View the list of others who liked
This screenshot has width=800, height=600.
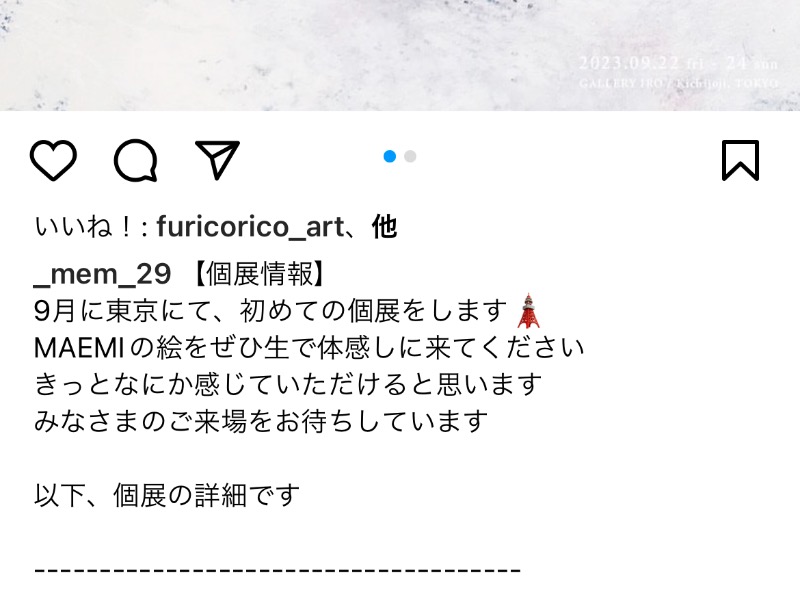(384, 228)
